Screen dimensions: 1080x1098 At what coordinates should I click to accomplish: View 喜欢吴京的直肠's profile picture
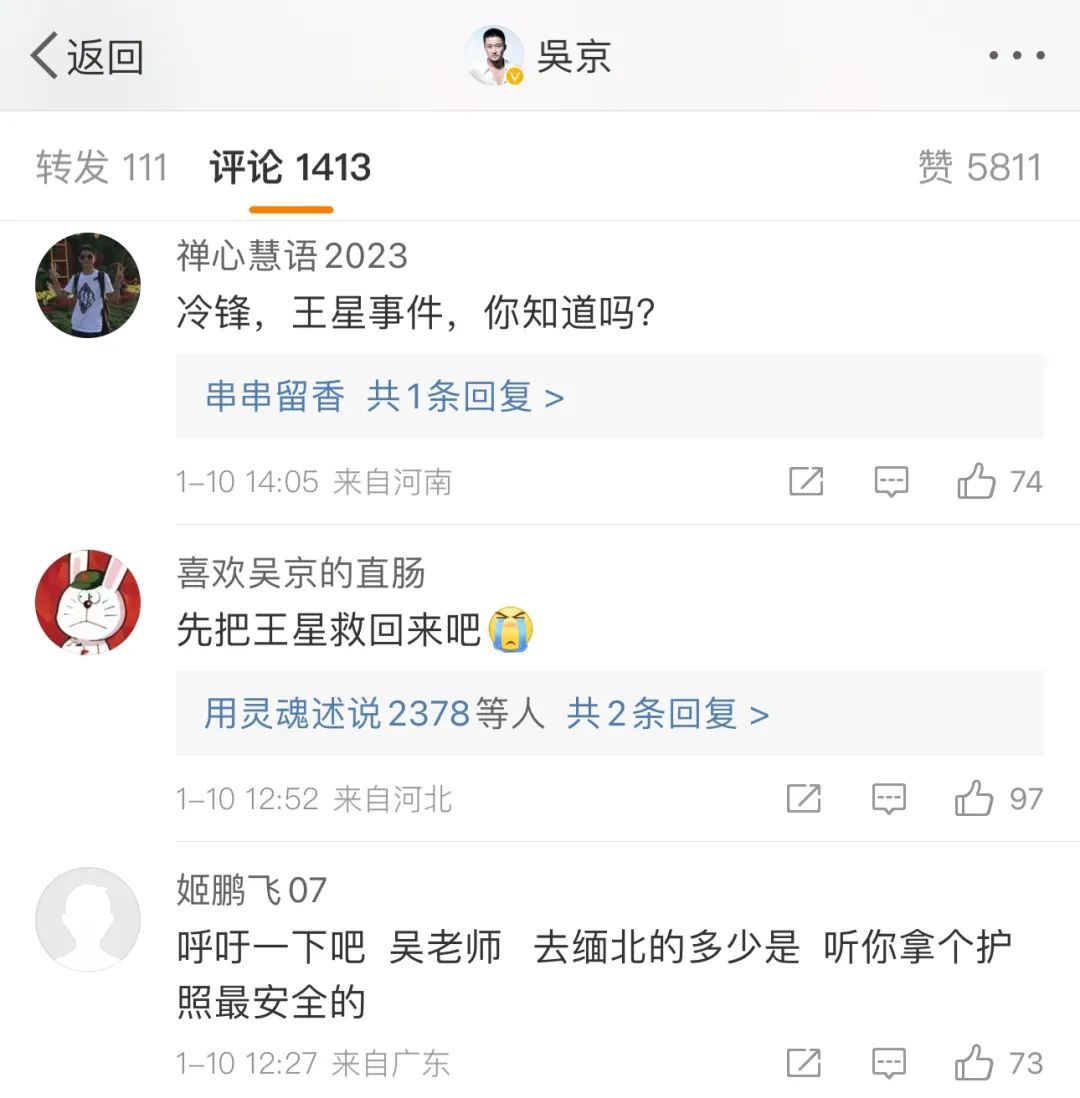88,602
